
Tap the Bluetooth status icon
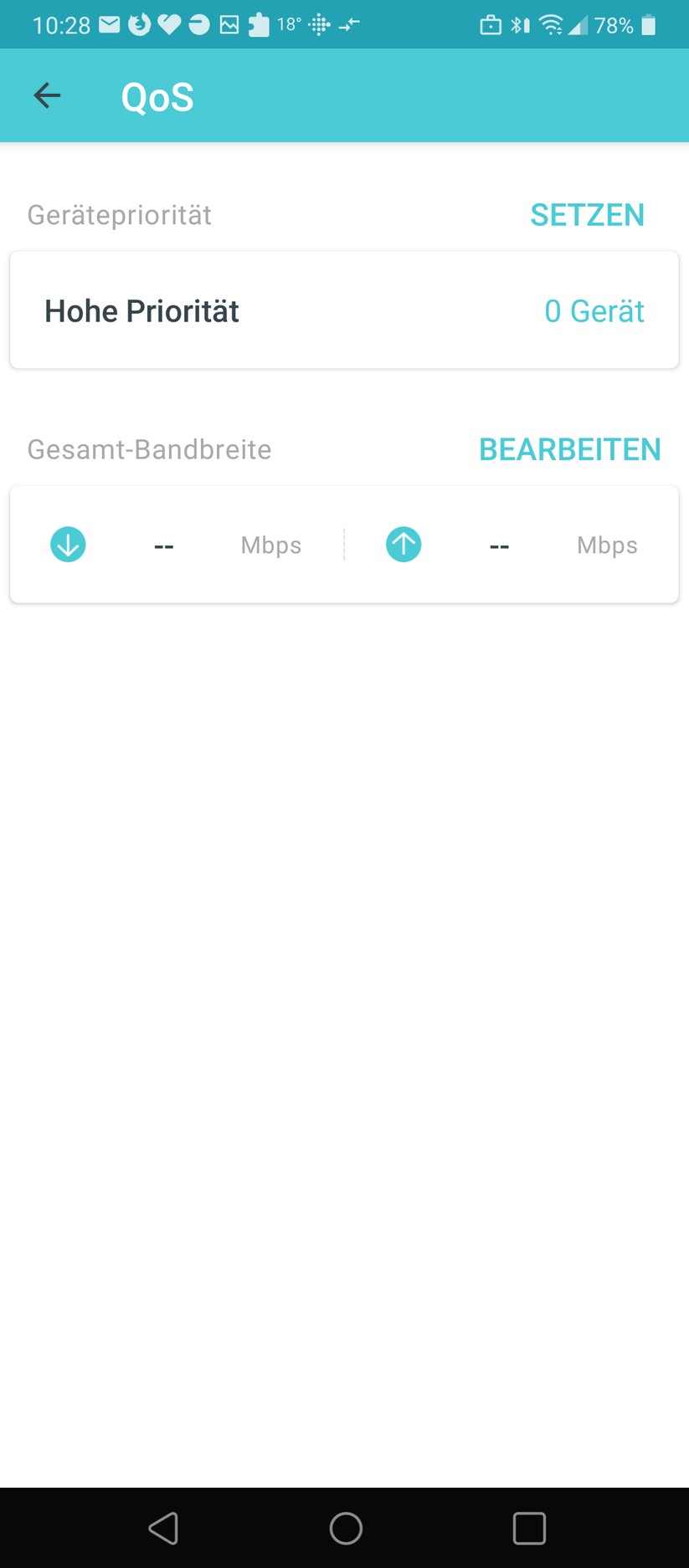[x=520, y=24]
